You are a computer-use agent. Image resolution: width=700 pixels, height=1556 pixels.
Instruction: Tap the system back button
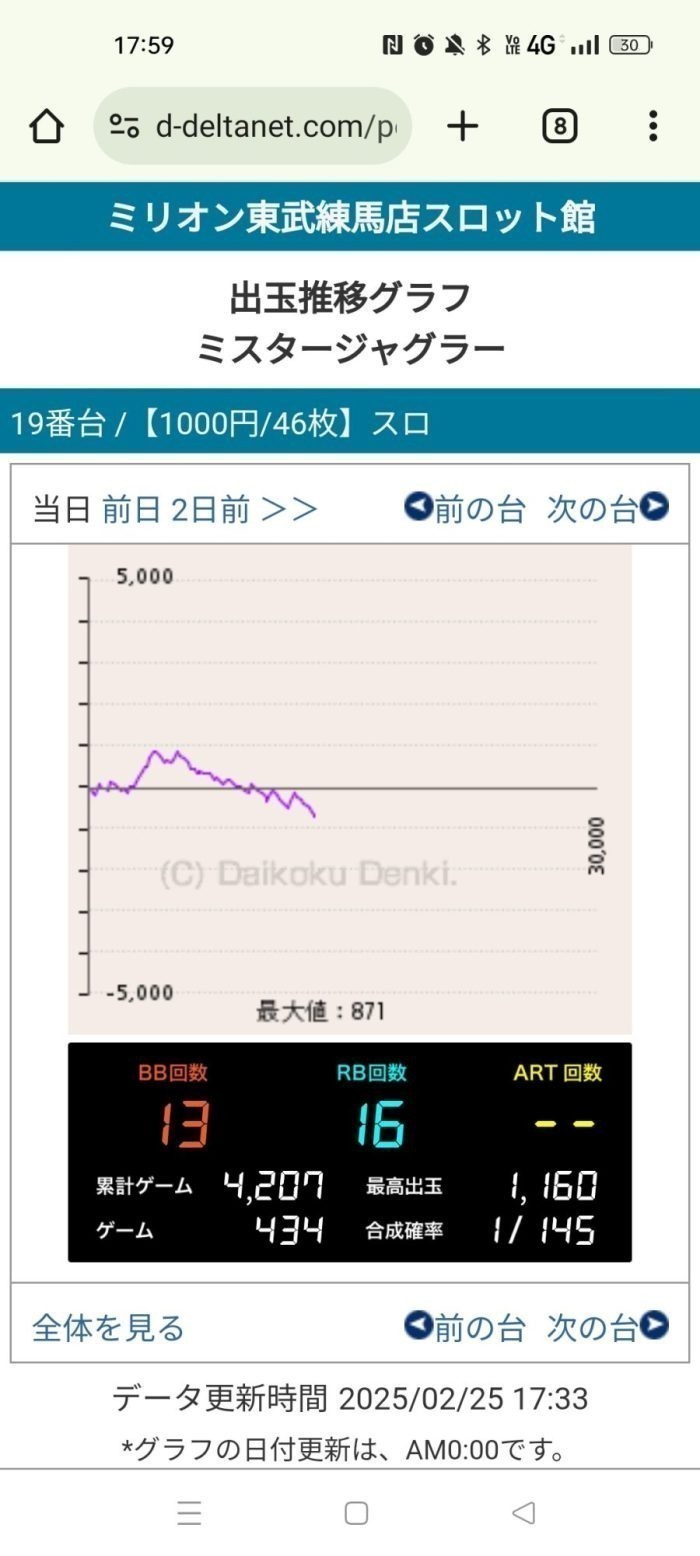[x=523, y=1513]
